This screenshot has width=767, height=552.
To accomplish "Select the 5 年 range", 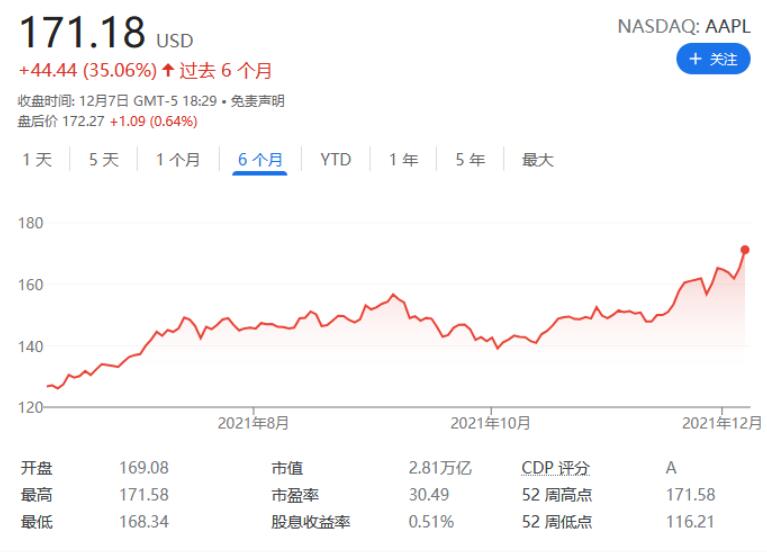I will 470,160.
